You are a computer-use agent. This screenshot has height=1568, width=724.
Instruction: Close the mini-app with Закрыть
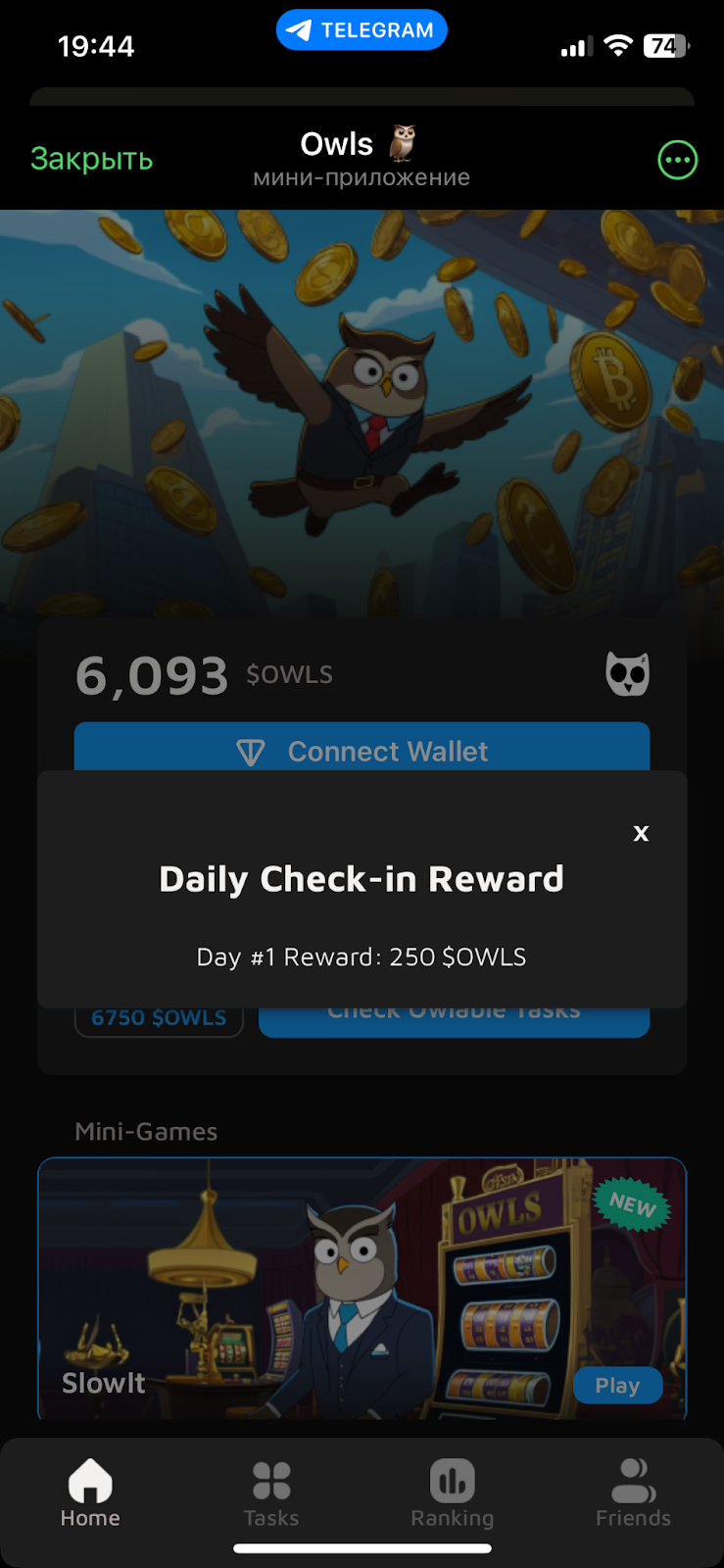click(x=91, y=159)
